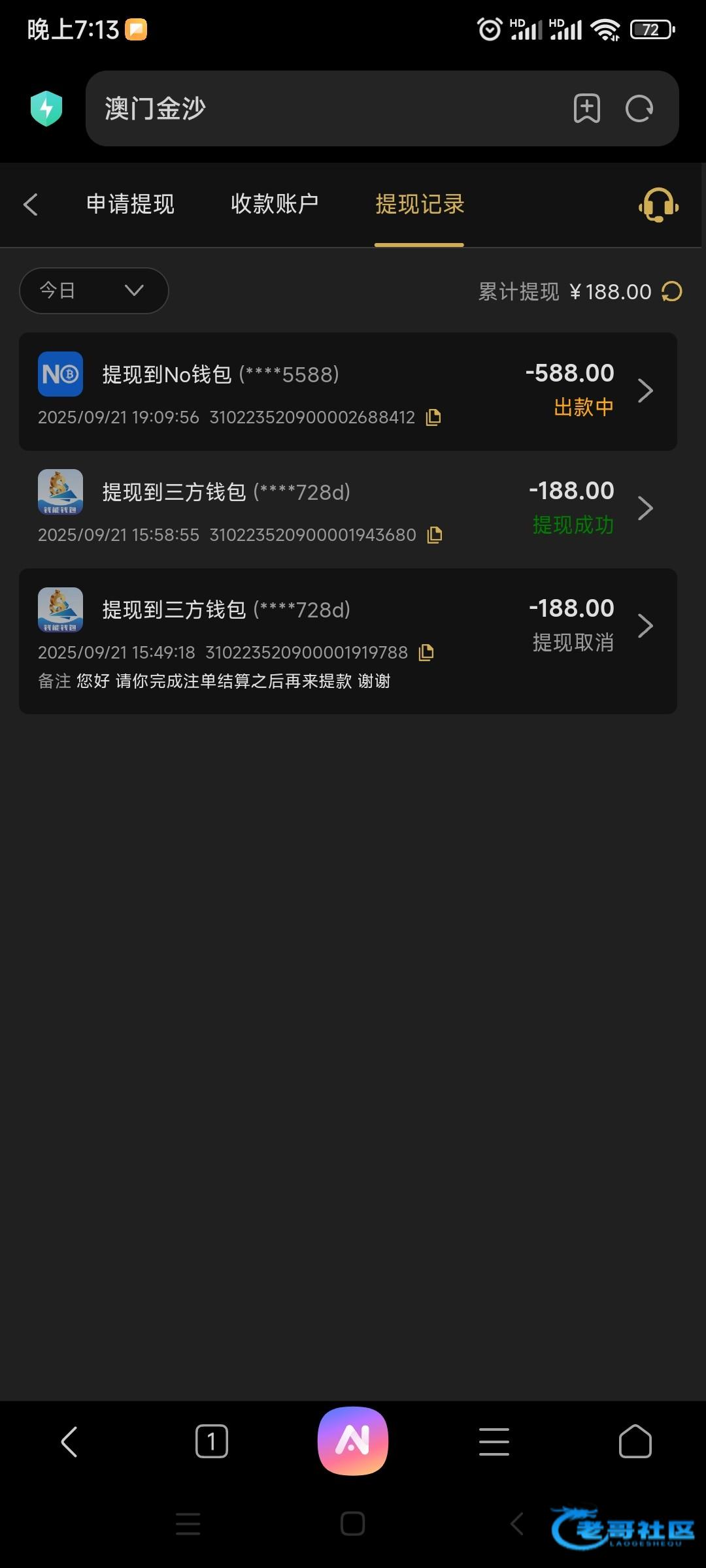Expand the 今日 date filter dropdown
The image size is (706, 1568).
94,291
